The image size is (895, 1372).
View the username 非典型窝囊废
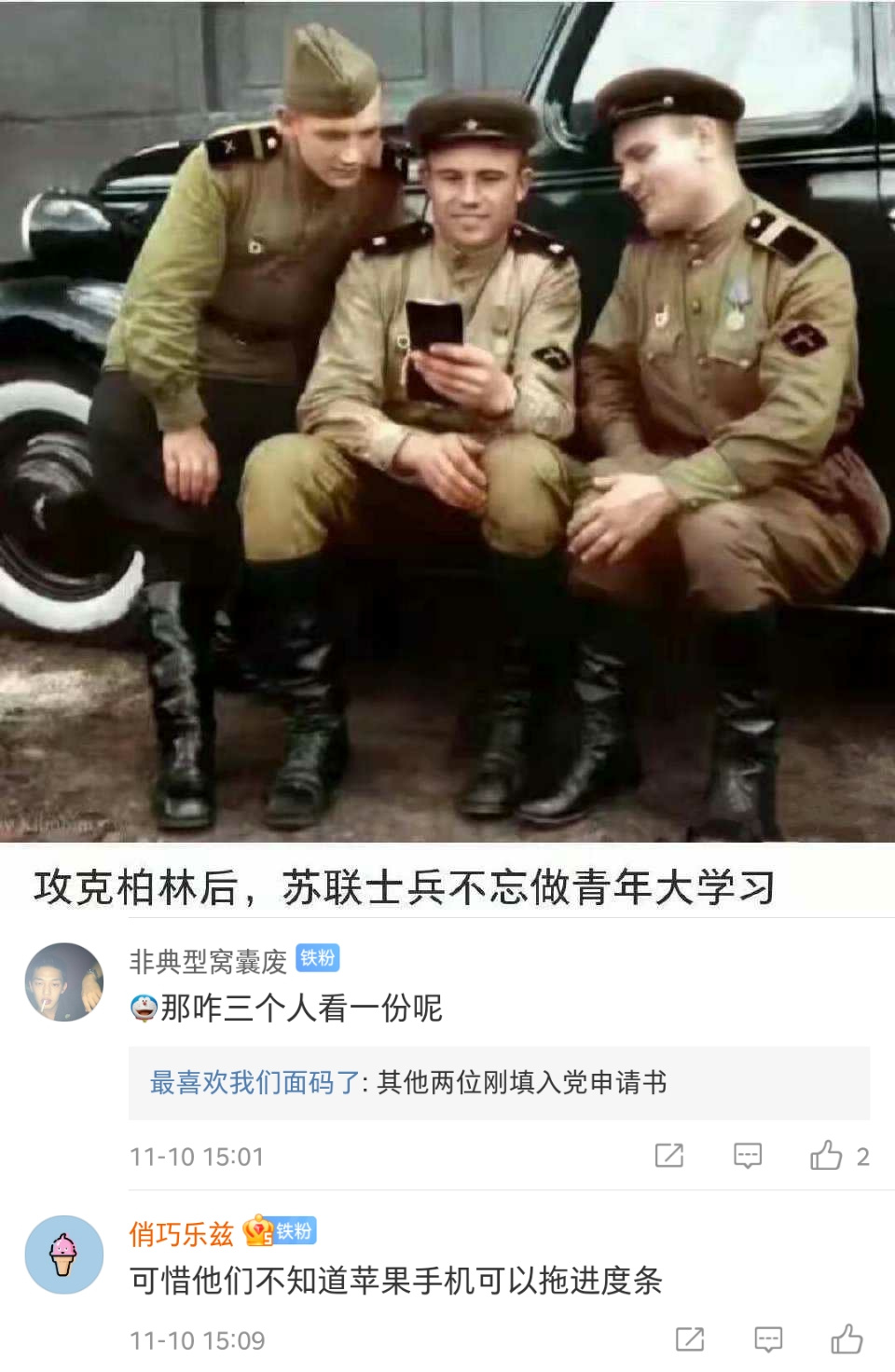[x=207, y=961]
